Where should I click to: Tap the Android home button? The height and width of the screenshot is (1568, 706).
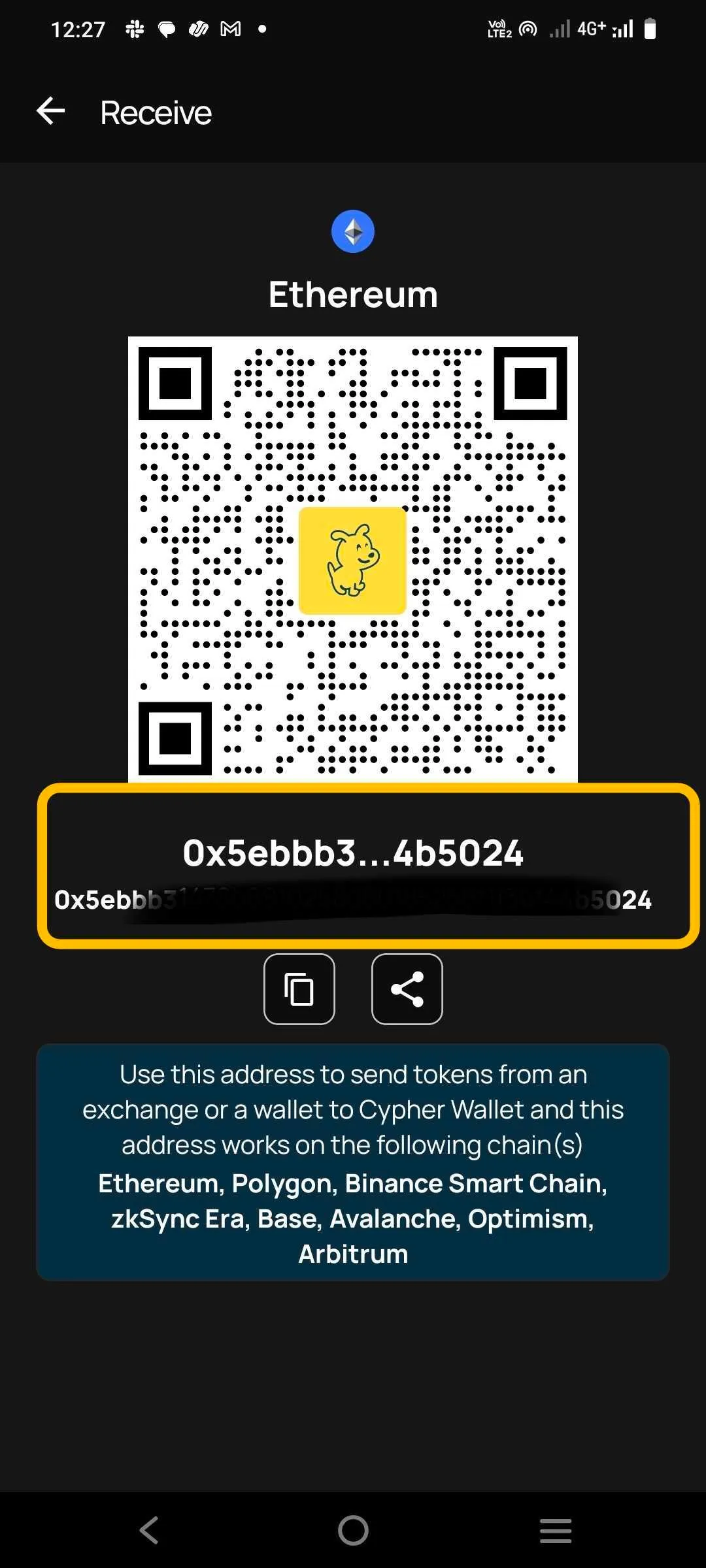tap(353, 1529)
